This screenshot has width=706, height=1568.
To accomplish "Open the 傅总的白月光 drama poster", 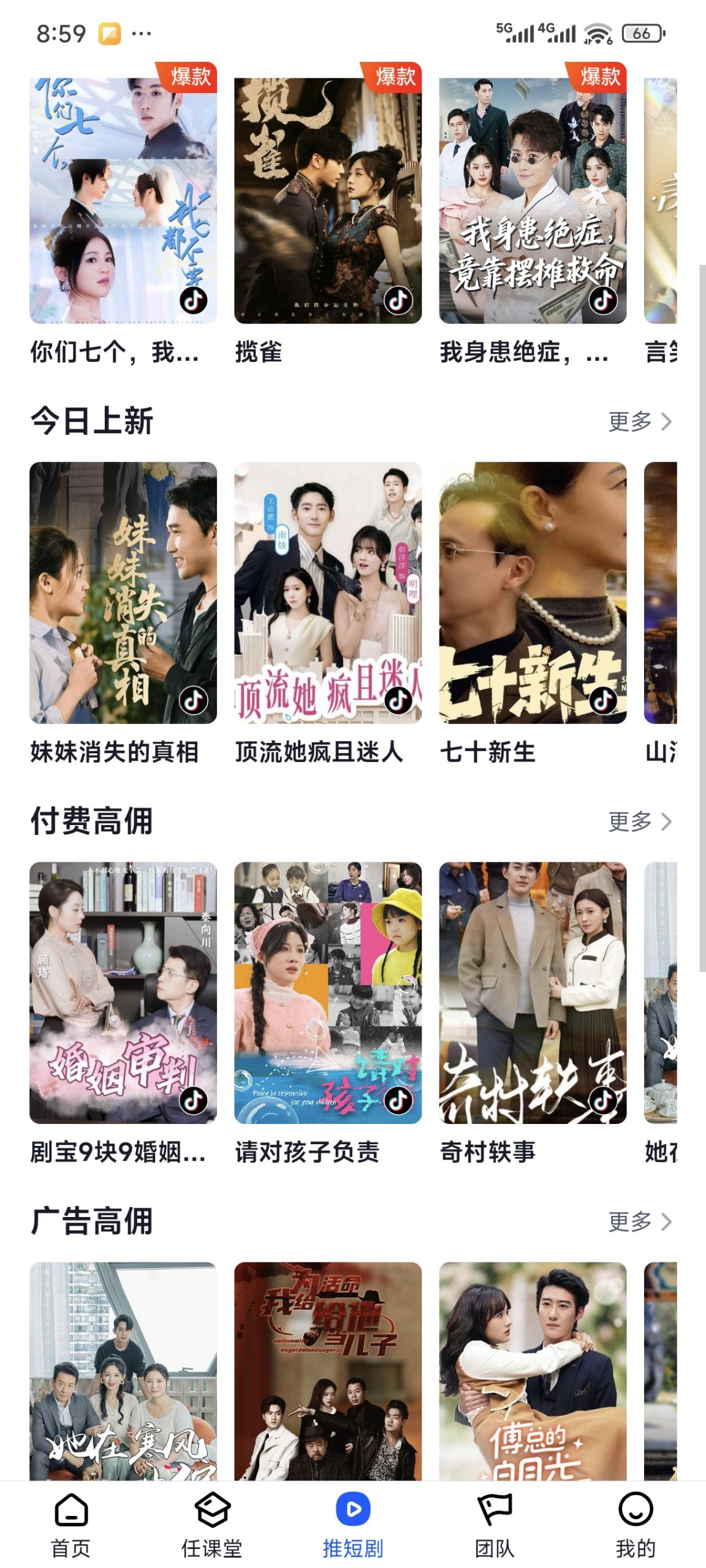I will [533, 1371].
